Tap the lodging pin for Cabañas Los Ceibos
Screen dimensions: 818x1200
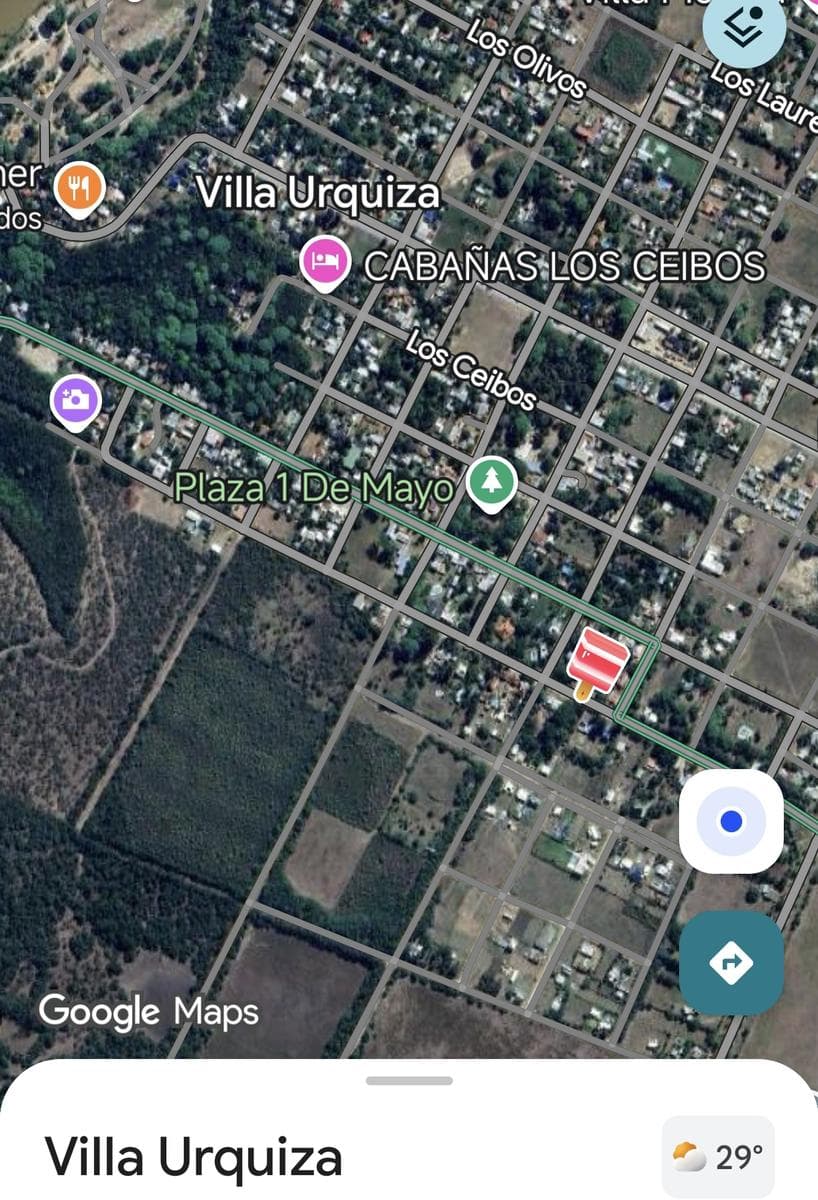pos(325,262)
